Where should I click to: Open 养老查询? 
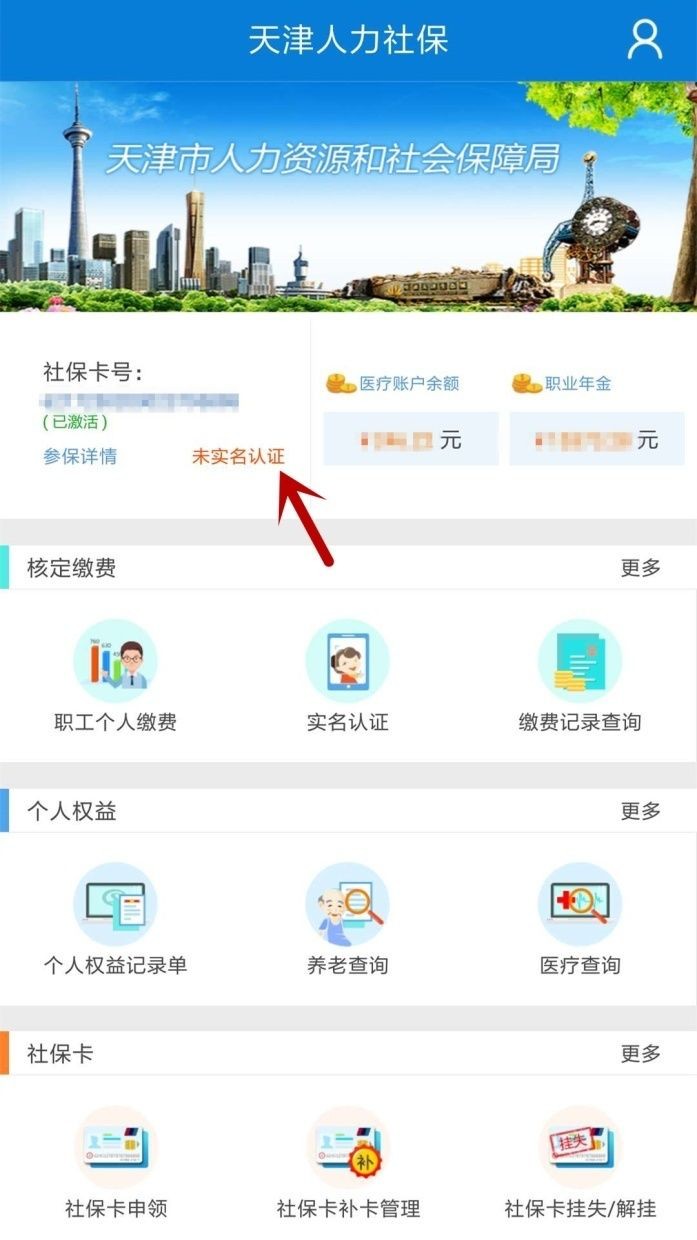[x=347, y=918]
